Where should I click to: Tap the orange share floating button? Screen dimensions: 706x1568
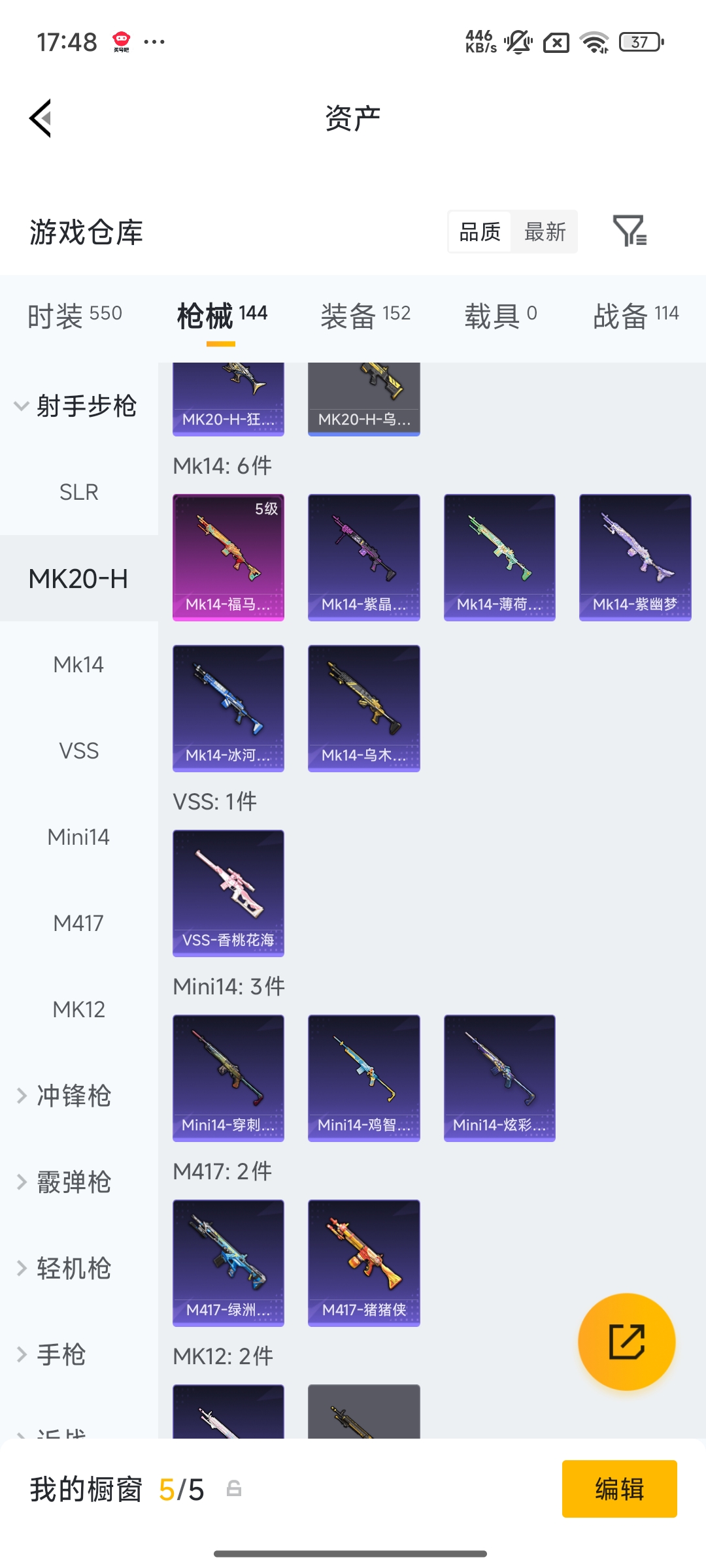pyautogui.click(x=626, y=1341)
